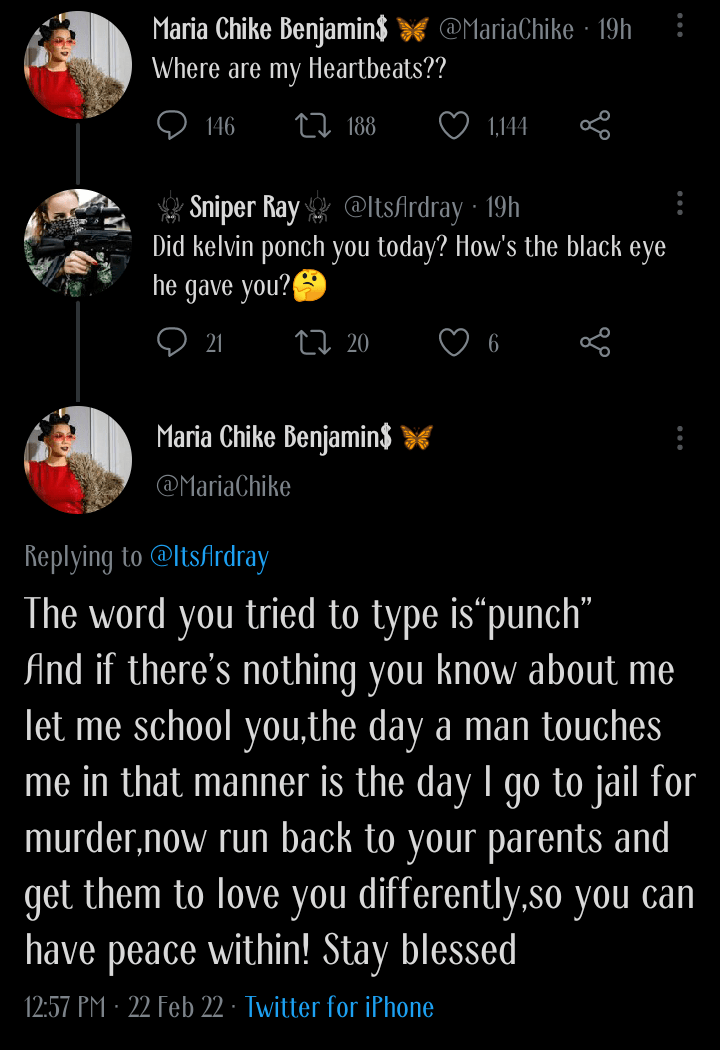720x1050 pixels.
Task: Like Sniper Ray's tweet
Action: pos(454,343)
